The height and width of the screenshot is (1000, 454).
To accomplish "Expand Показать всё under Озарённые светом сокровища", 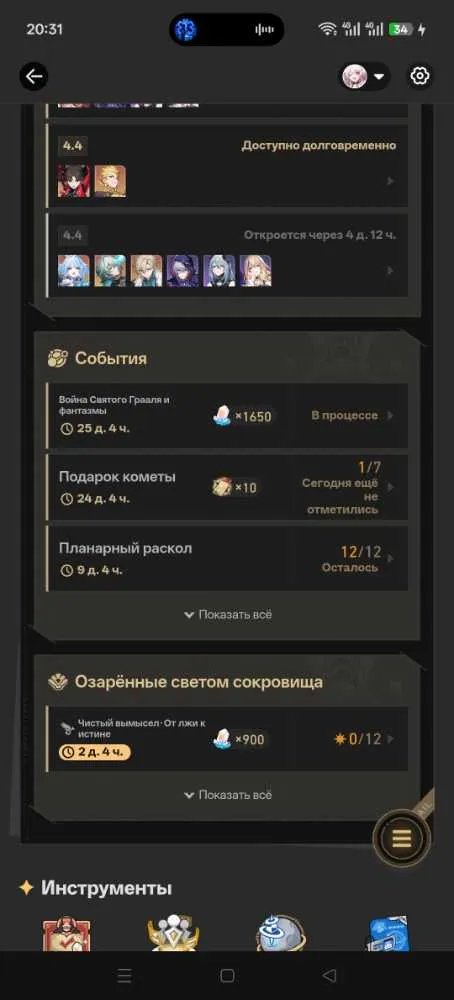I will (x=228, y=795).
